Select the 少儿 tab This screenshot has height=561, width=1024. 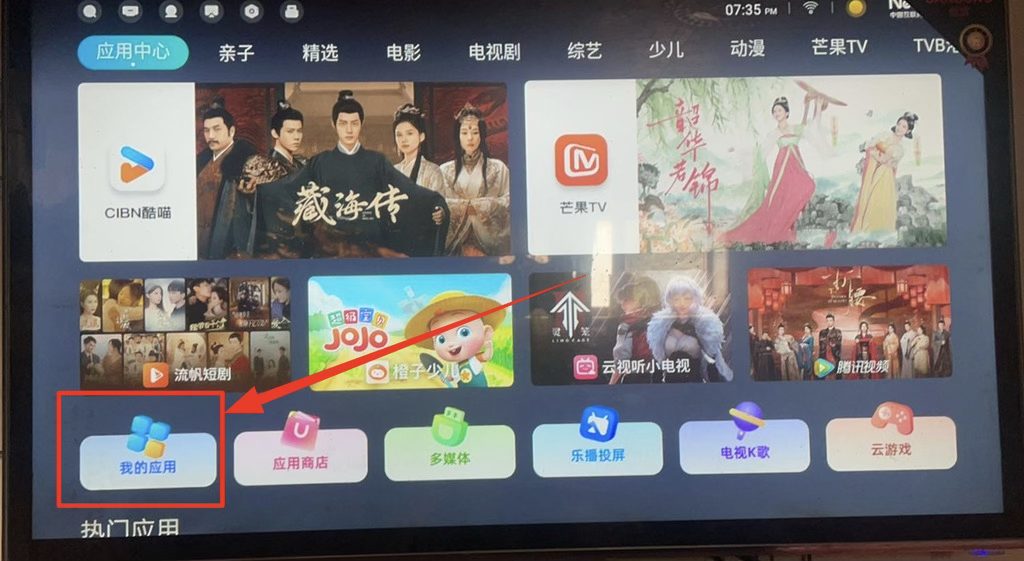coord(665,50)
